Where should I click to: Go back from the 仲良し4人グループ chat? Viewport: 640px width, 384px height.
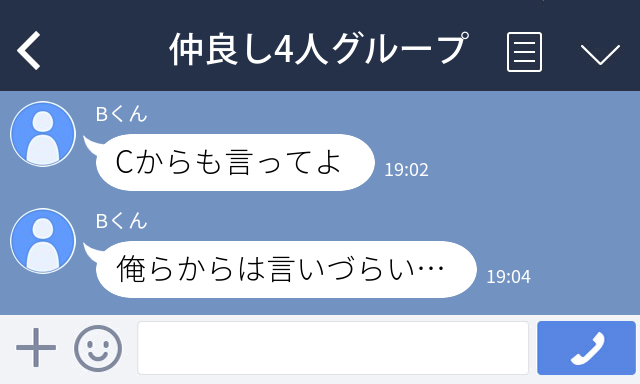click(29, 51)
